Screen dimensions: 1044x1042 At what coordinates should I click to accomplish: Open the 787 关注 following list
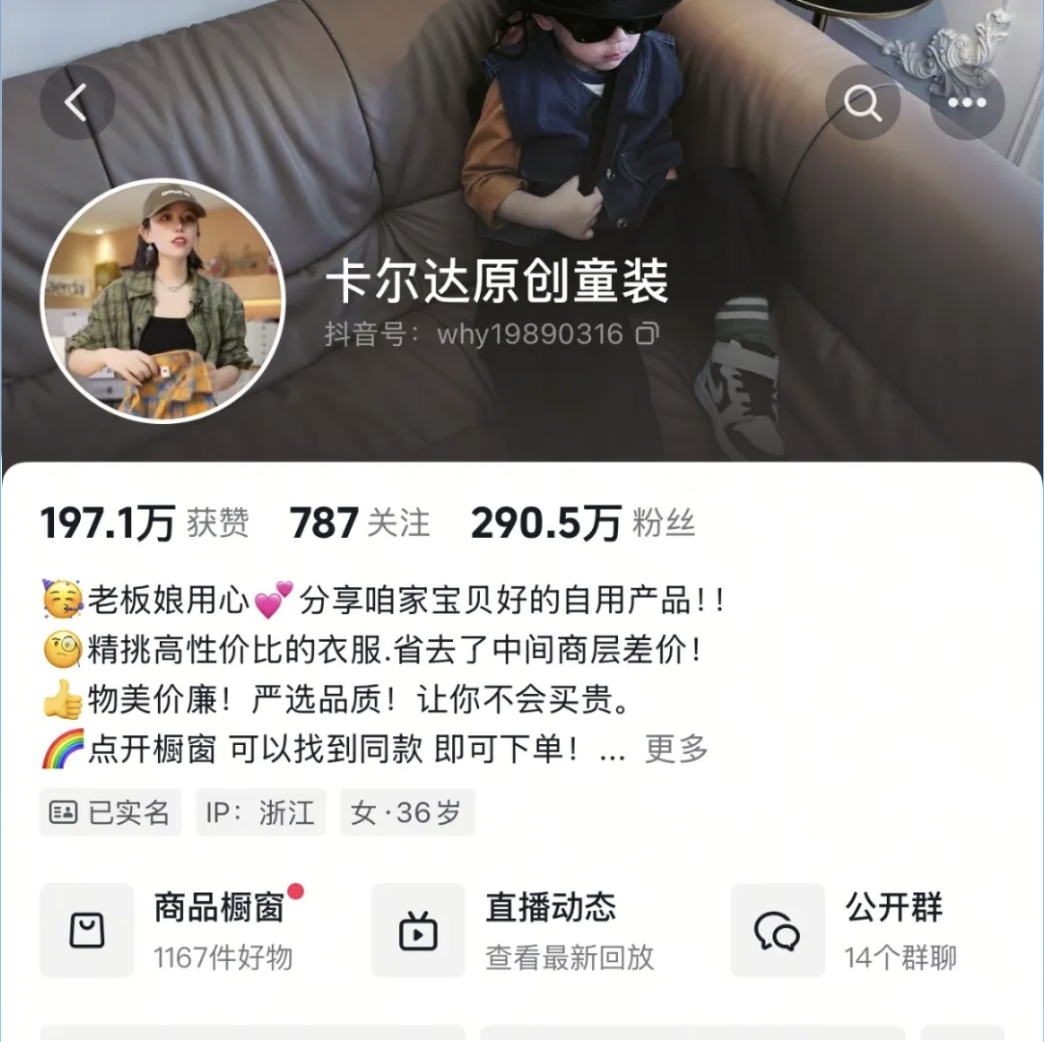click(x=359, y=523)
